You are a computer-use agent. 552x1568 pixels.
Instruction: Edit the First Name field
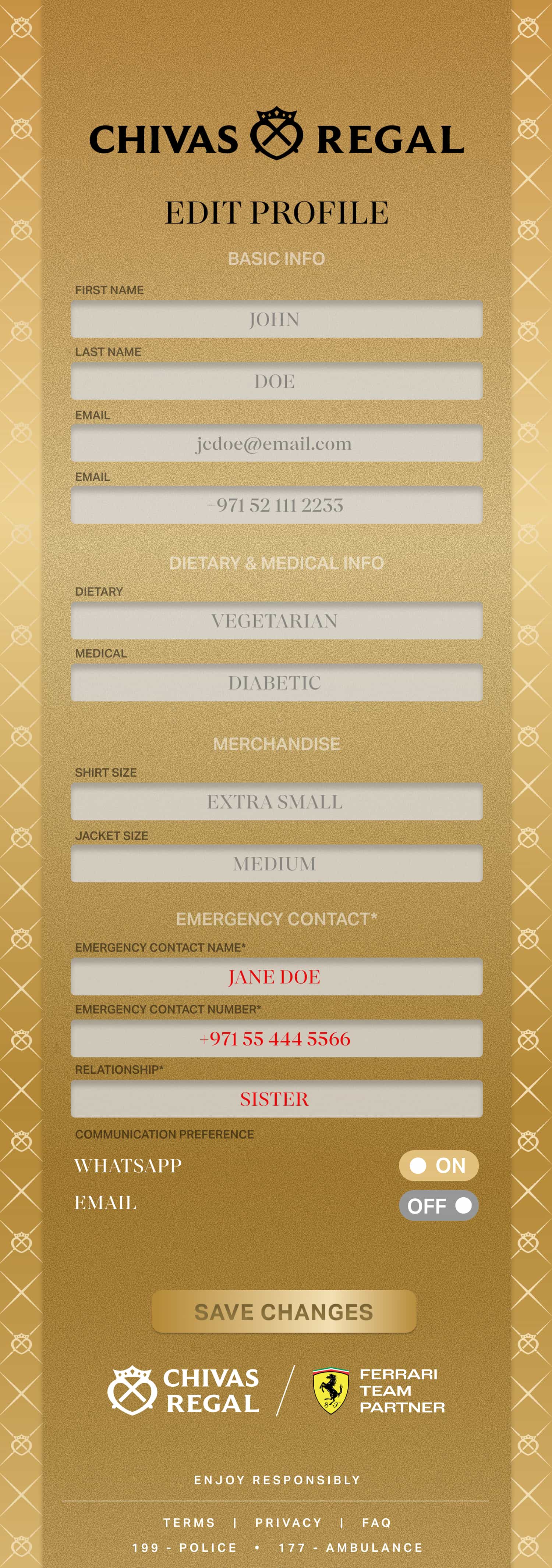point(276,320)
